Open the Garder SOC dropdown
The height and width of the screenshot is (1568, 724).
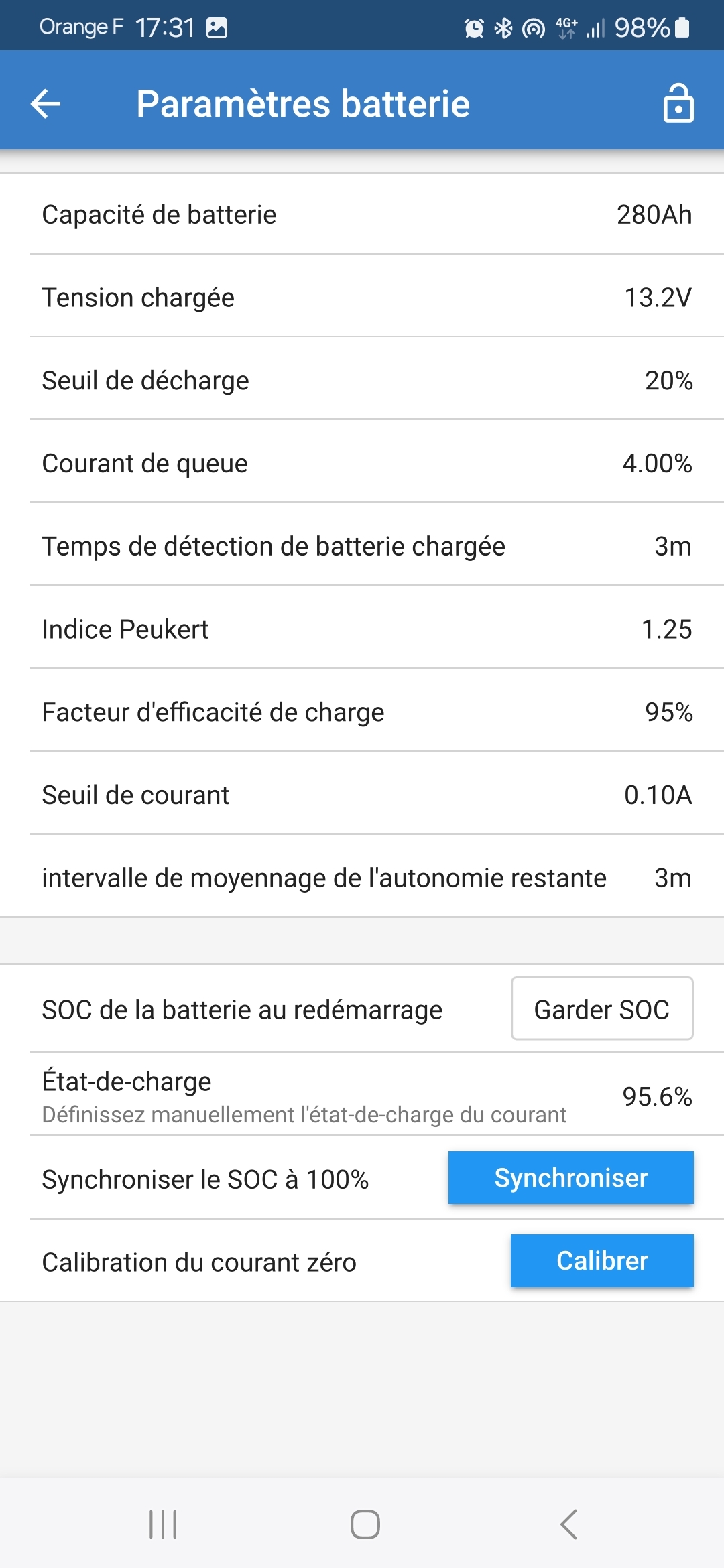click(601, 1009)
